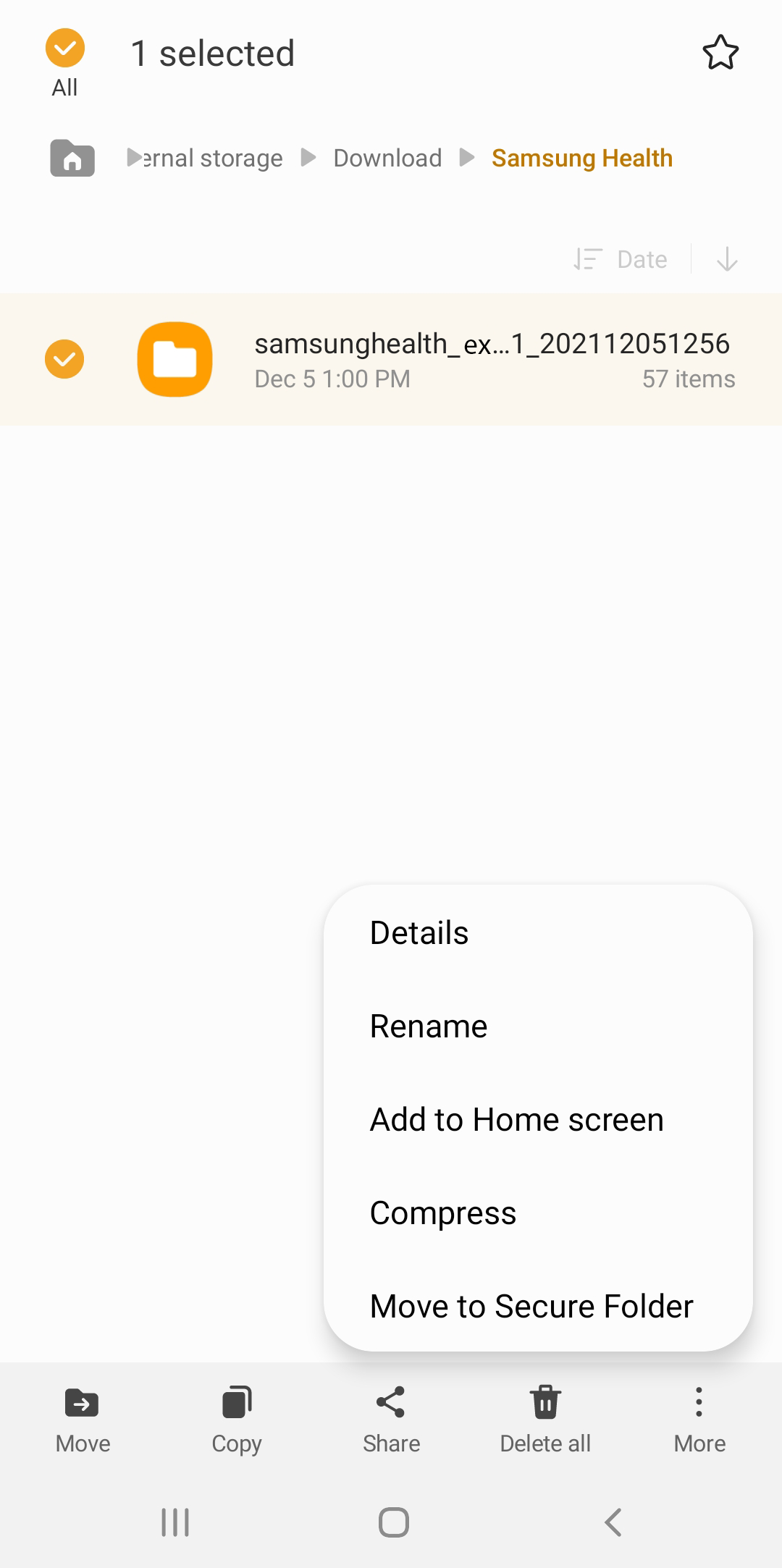Open Internal storage in the breadcrumb path
The image size is (782, 1568).
coord(211,158)
